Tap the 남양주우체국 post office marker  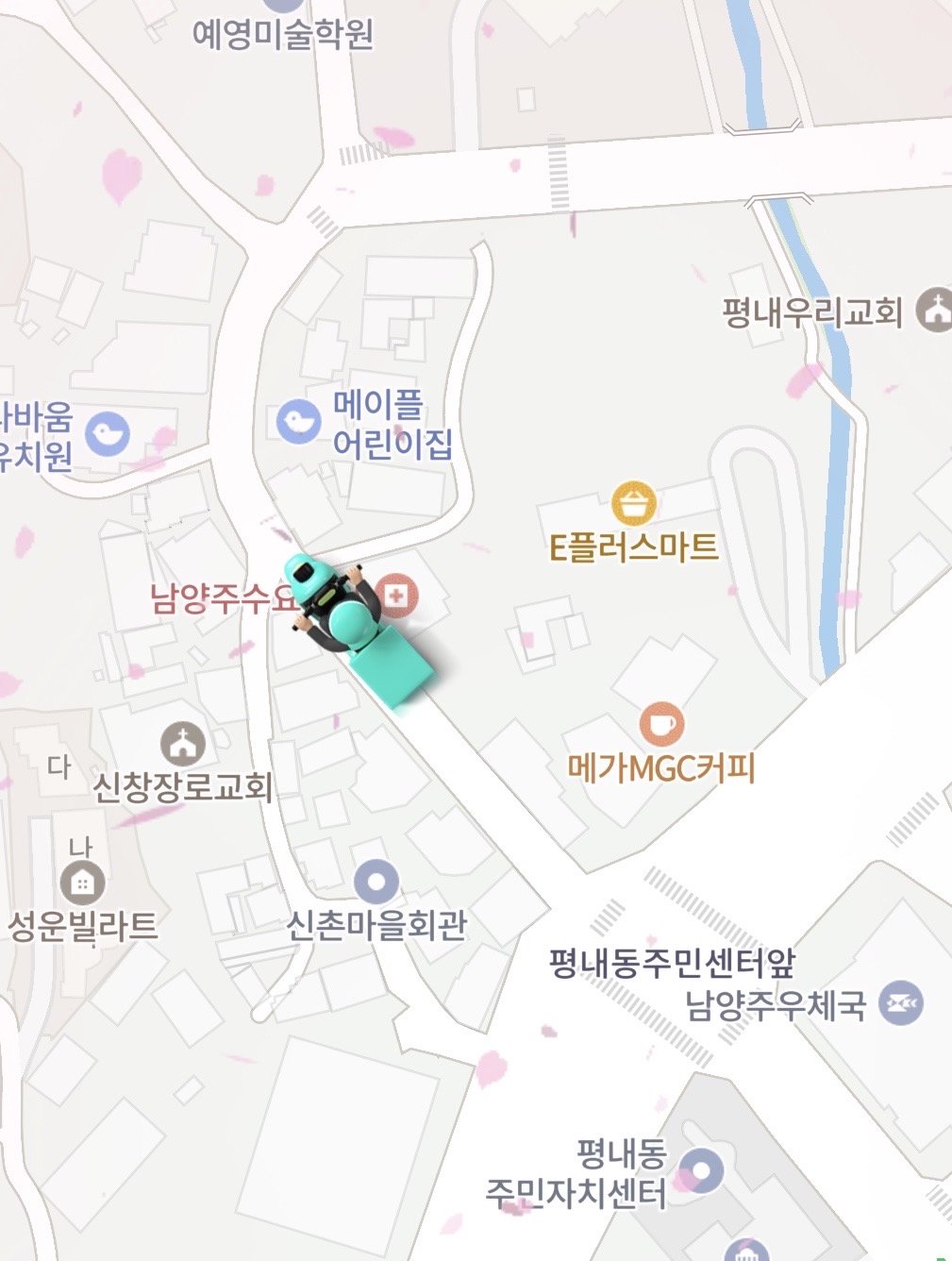(x=900, y=1004)
